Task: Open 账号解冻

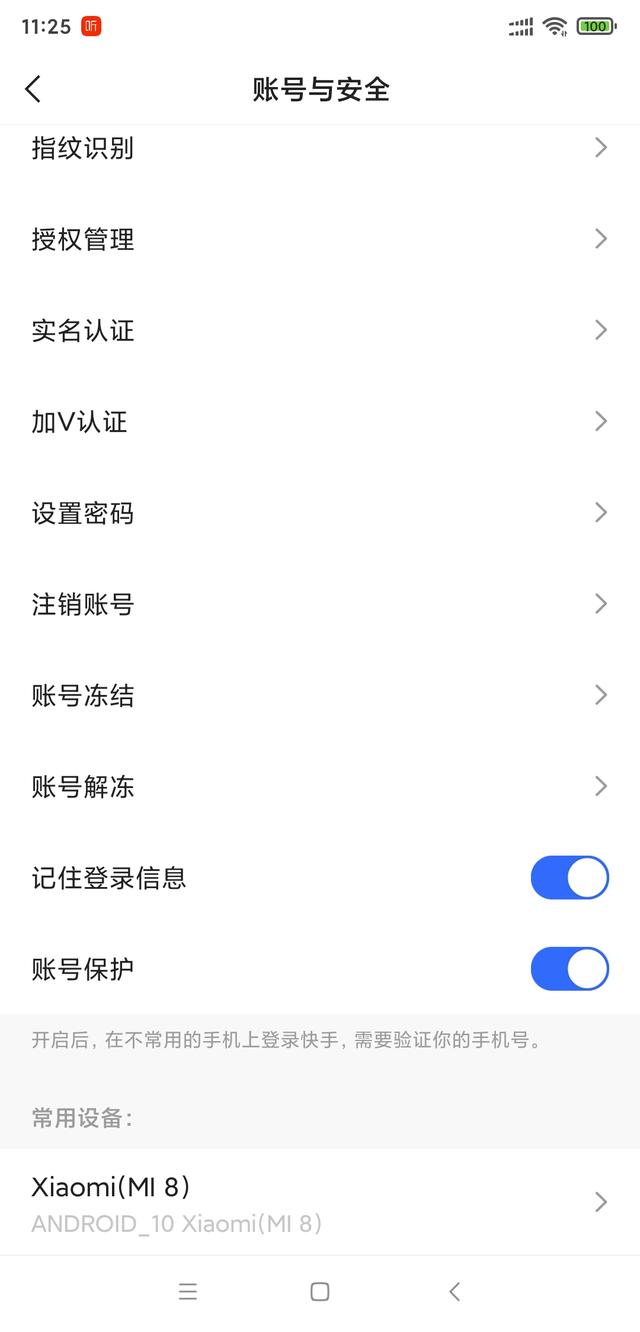Action: (x=320, y=787)
